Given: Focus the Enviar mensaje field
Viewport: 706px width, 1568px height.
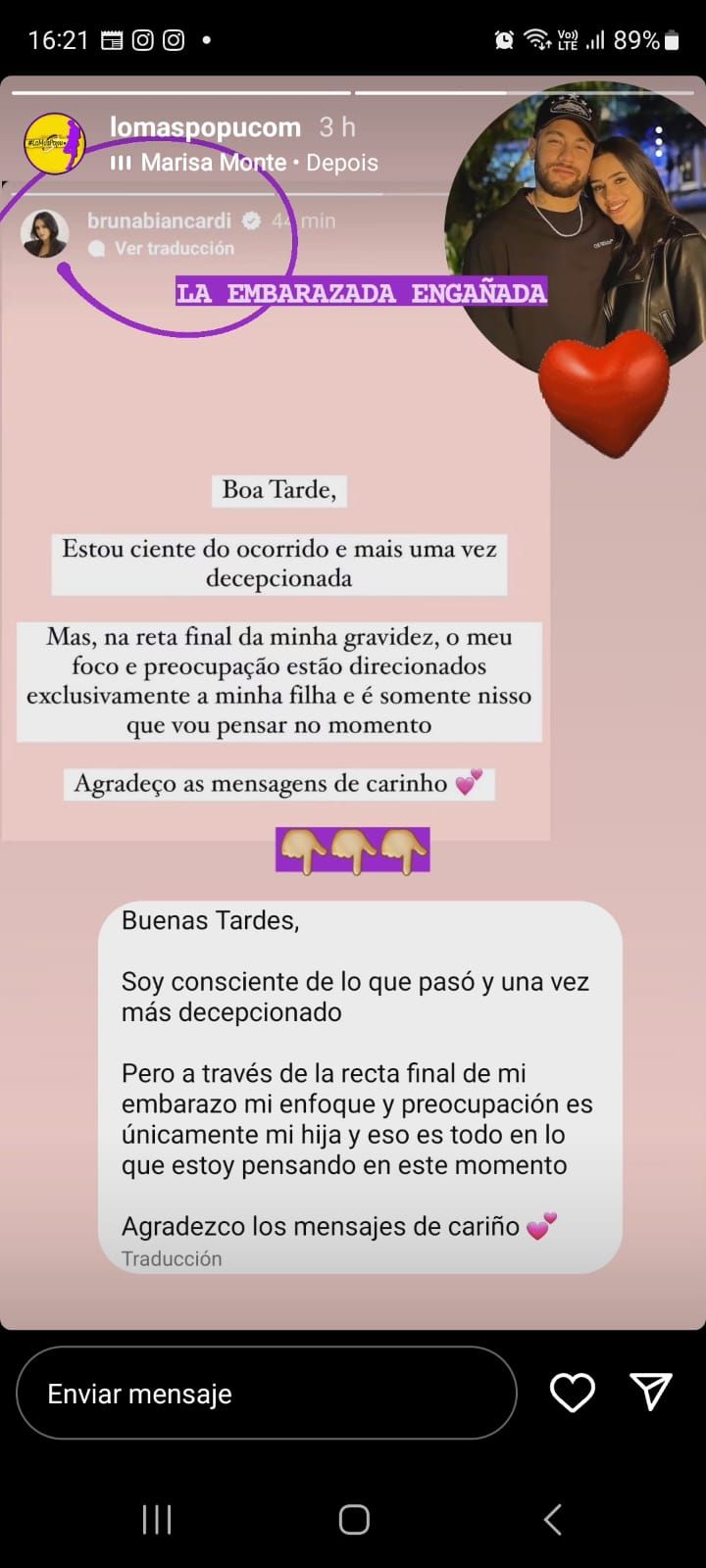Looking at the screenshot, I should [x=266, y=1393].
